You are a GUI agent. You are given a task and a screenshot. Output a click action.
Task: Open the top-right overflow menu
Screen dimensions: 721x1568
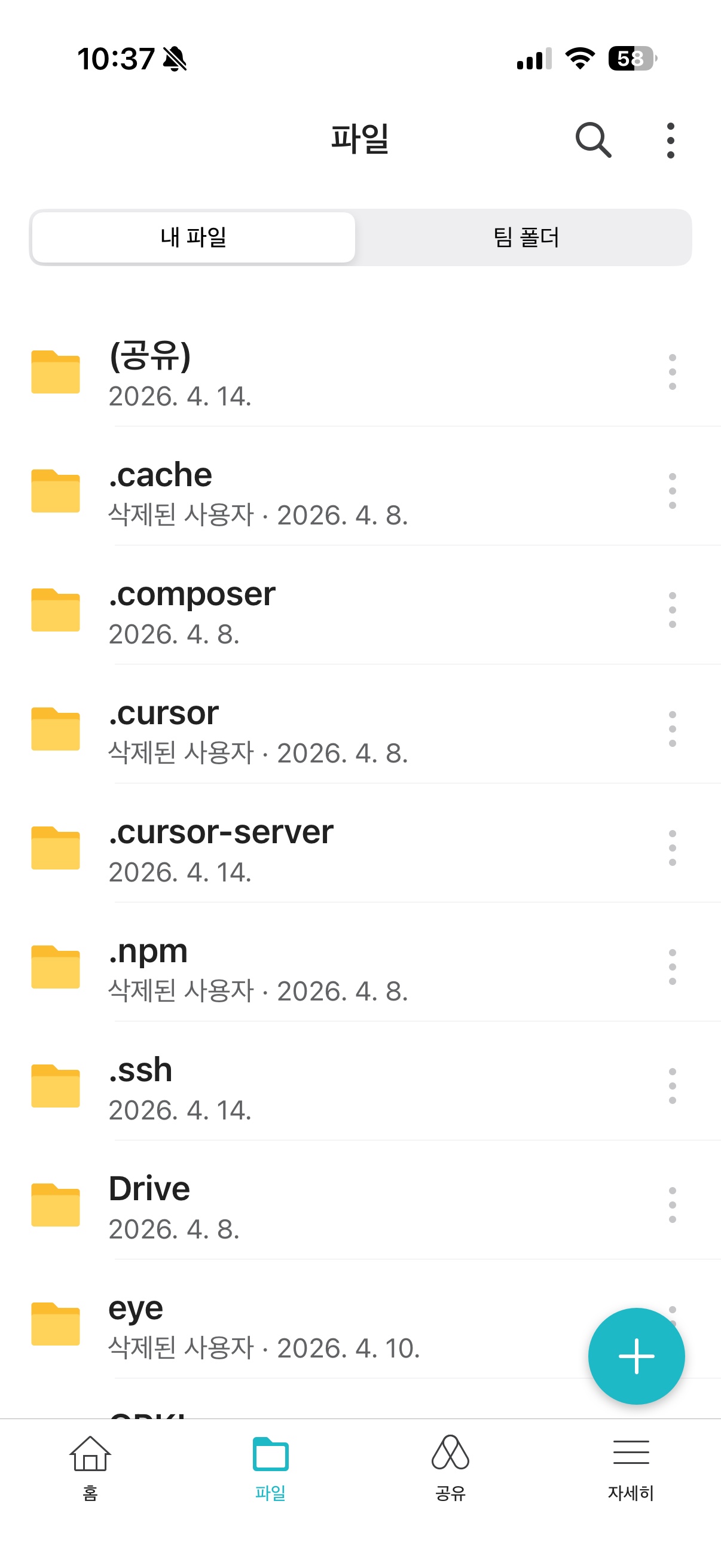click(x=670, y=140)
